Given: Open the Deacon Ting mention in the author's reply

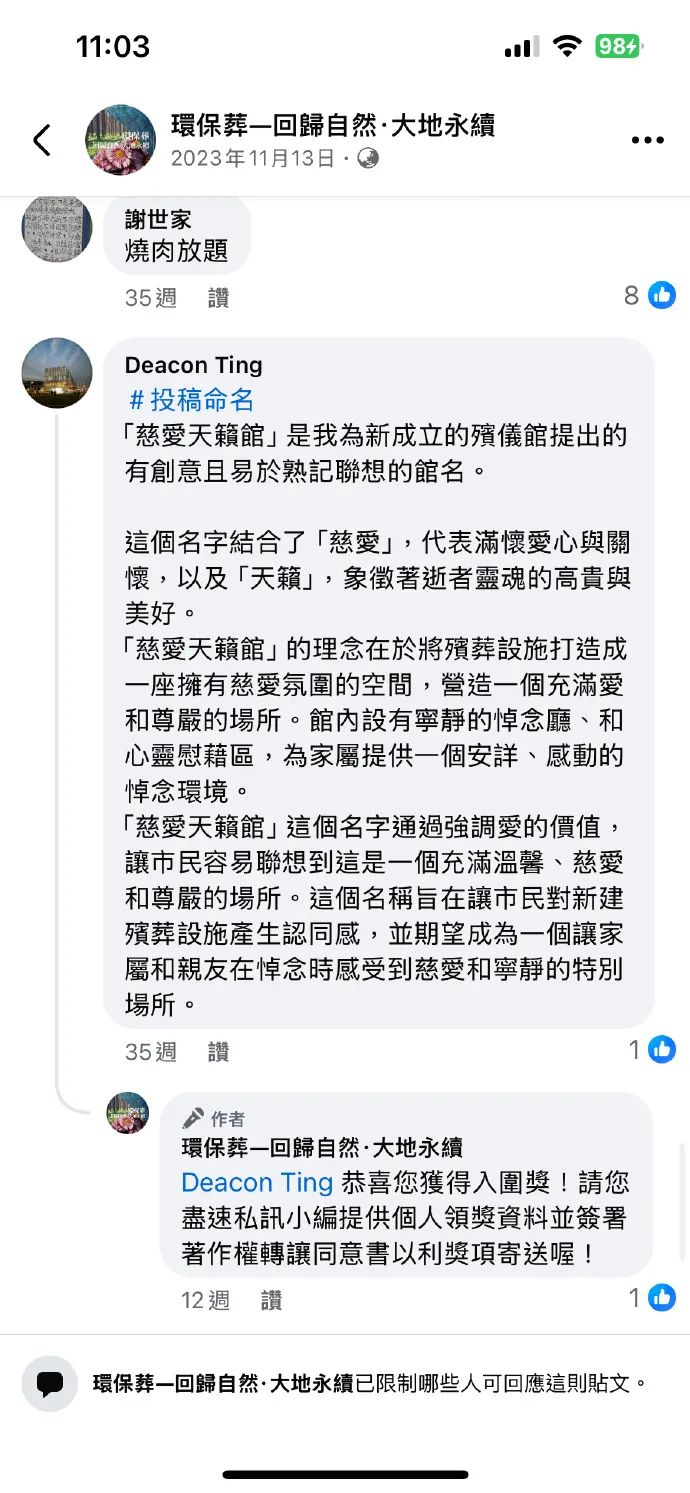Looking at the screenshot, I should pyautogui.click(x=257, y=1183).
